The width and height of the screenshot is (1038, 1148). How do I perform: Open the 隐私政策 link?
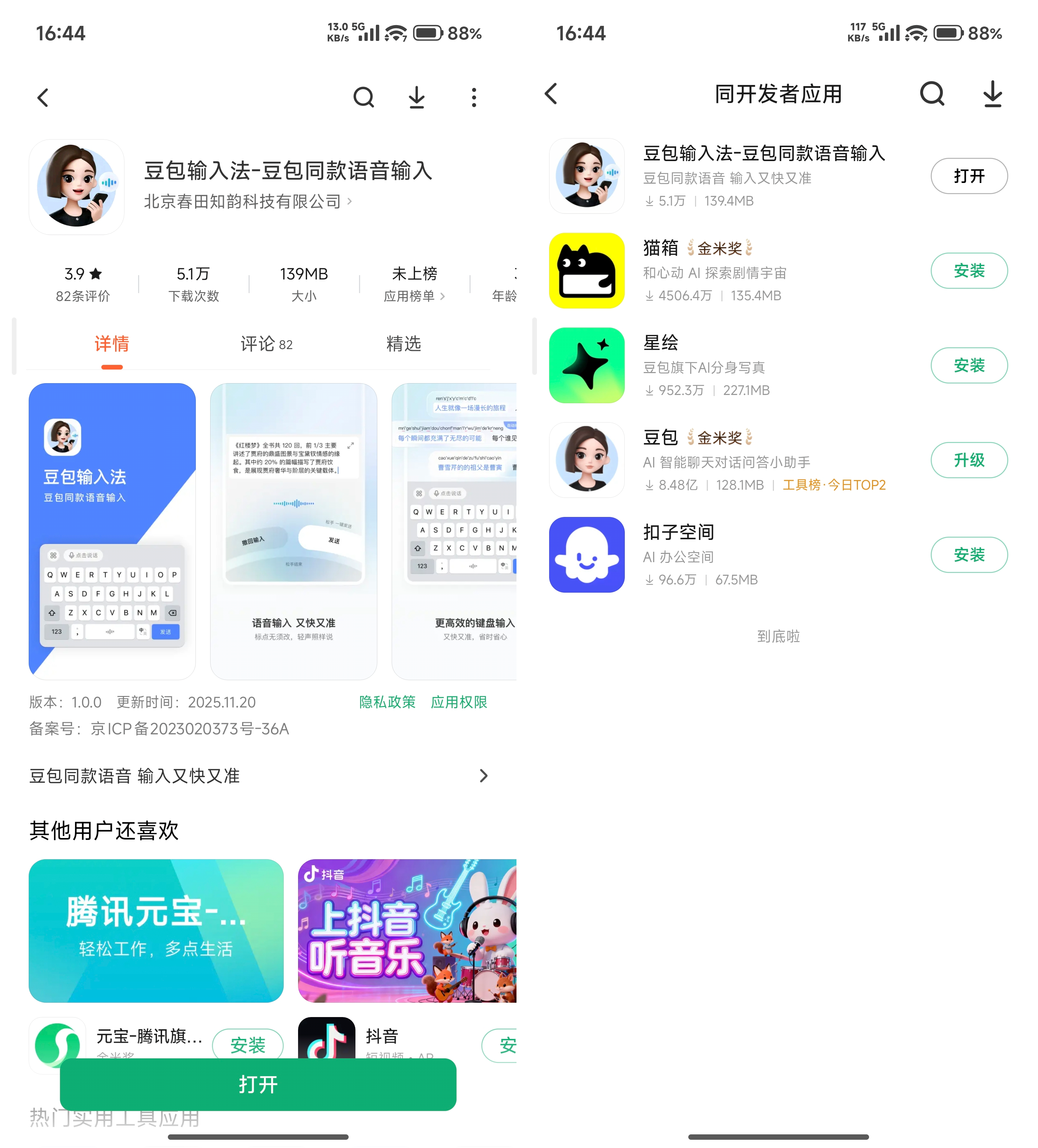(x=387, y=702)
